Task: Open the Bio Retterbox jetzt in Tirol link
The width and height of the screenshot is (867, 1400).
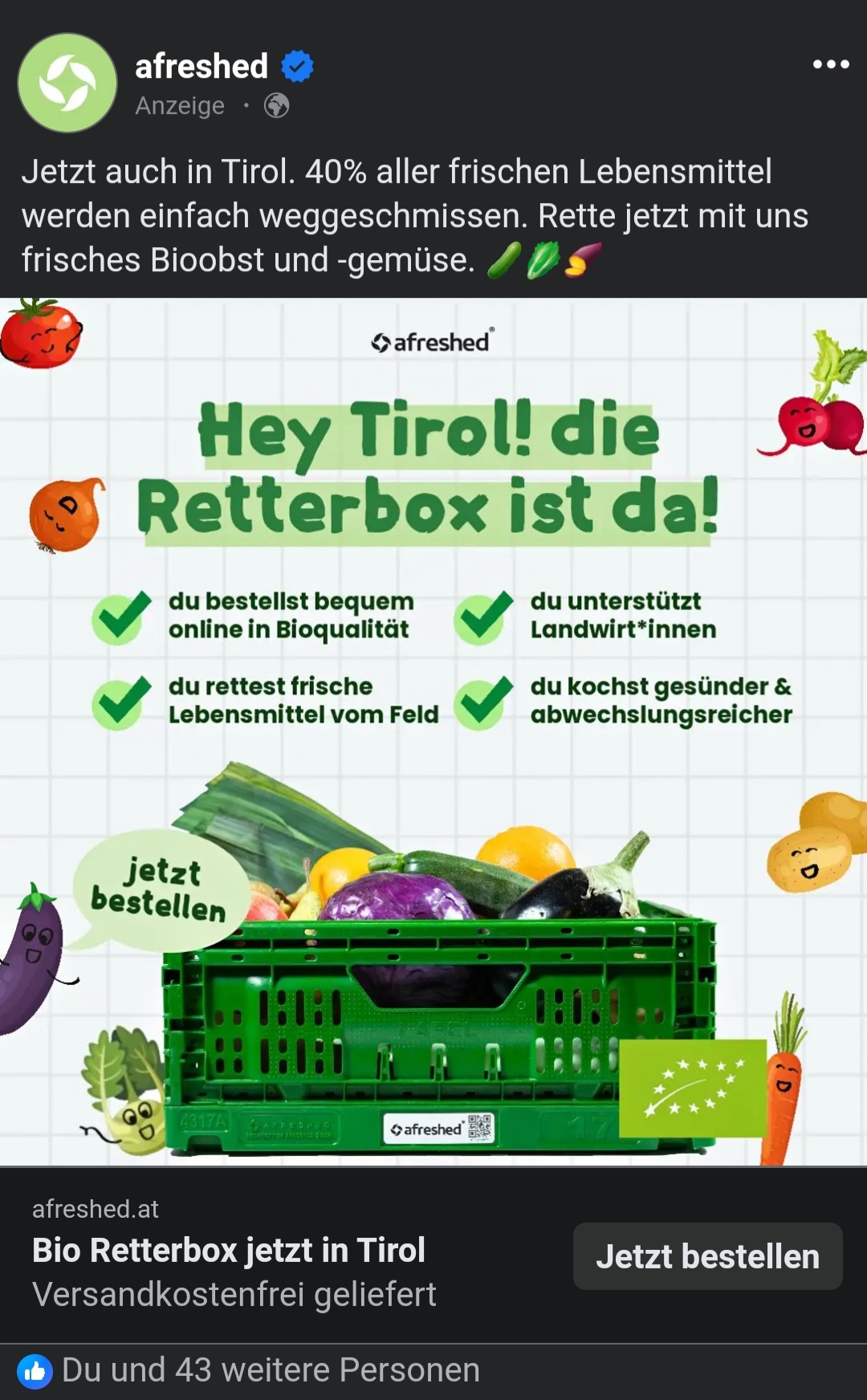Action: (x=229, y=1251)
